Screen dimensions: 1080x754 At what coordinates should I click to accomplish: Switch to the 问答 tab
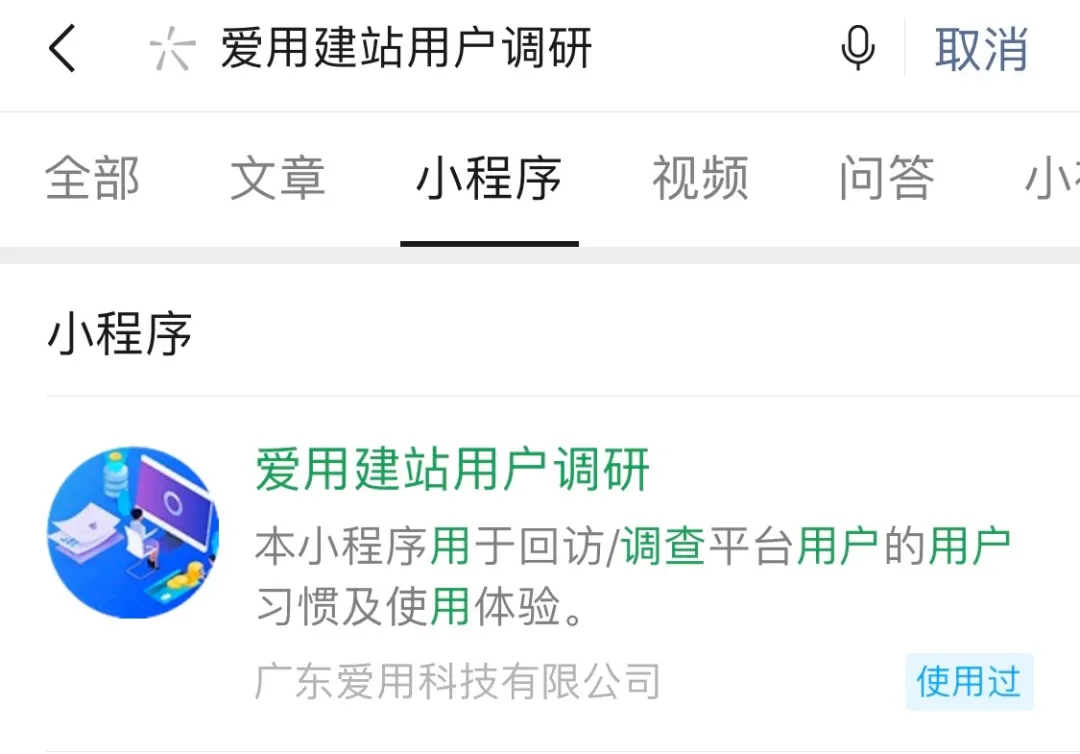886,179
